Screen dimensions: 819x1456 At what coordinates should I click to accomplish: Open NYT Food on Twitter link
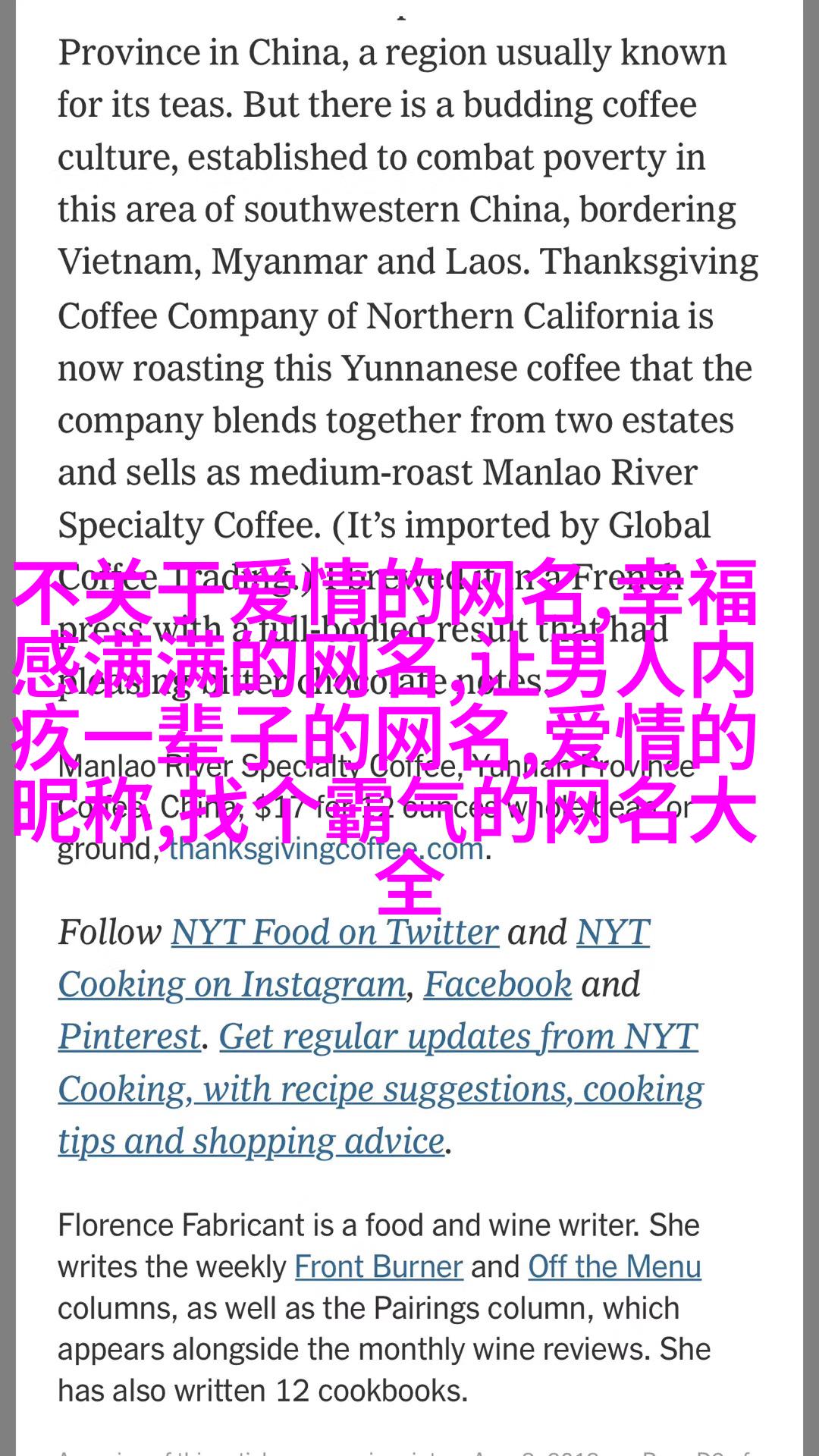(x=334, y=932)
